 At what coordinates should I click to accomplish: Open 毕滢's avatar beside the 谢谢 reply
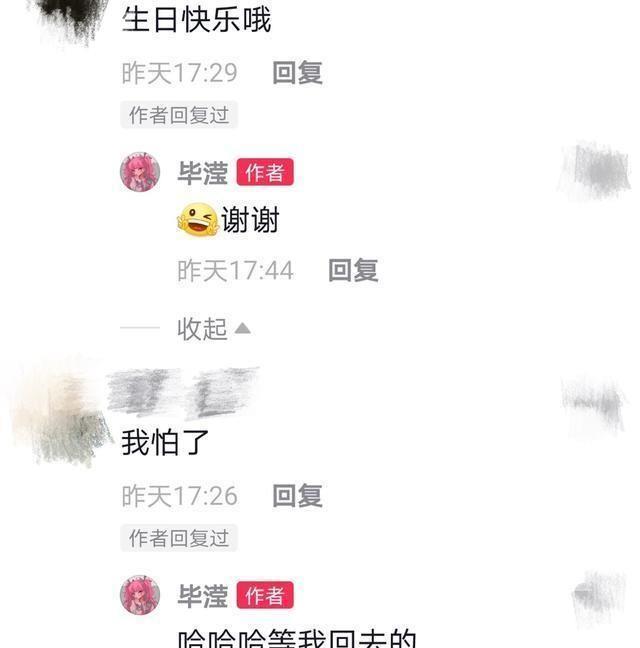point(140,173)
